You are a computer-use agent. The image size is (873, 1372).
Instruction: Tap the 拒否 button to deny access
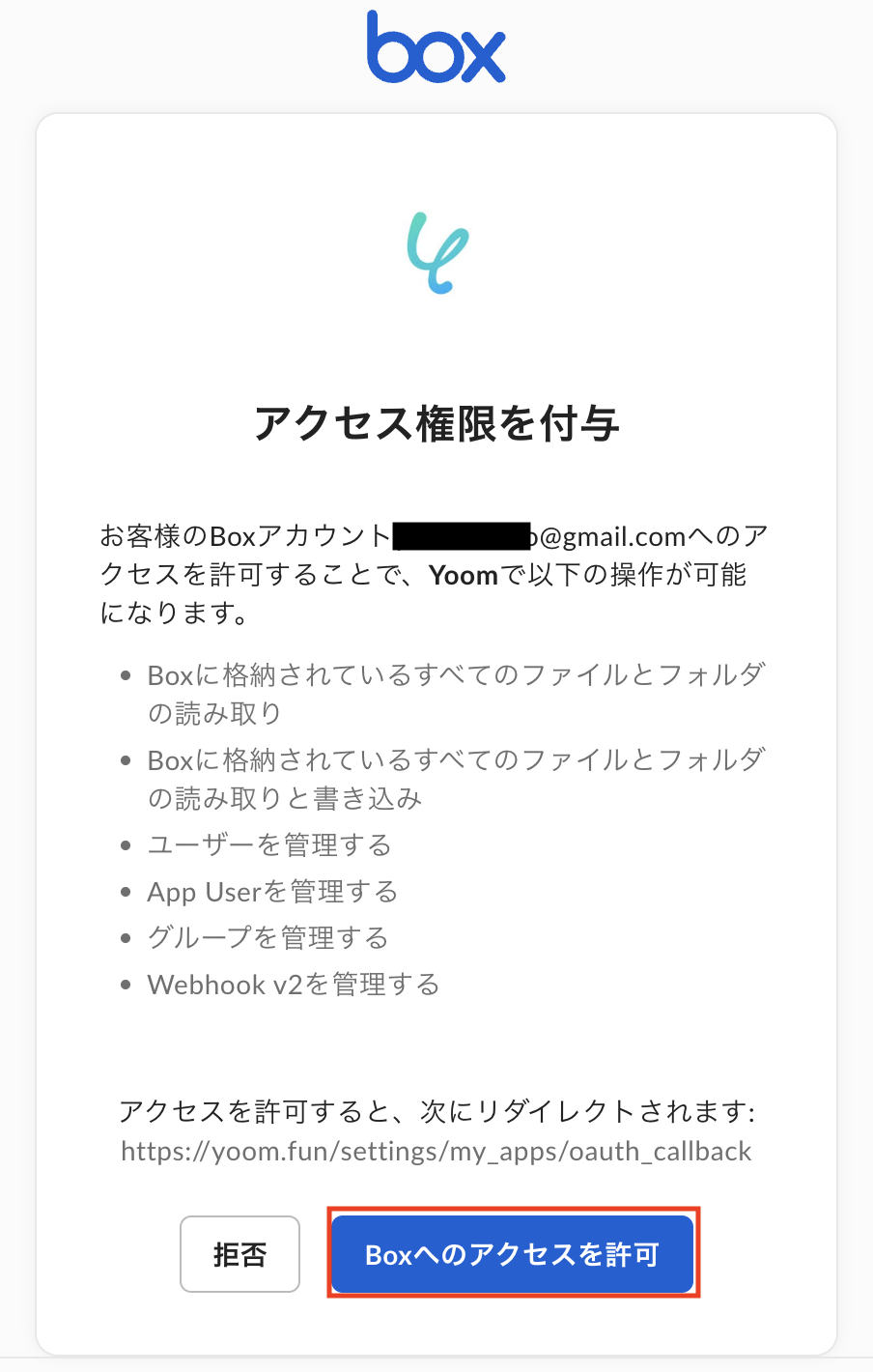[x=239, y=1254]
